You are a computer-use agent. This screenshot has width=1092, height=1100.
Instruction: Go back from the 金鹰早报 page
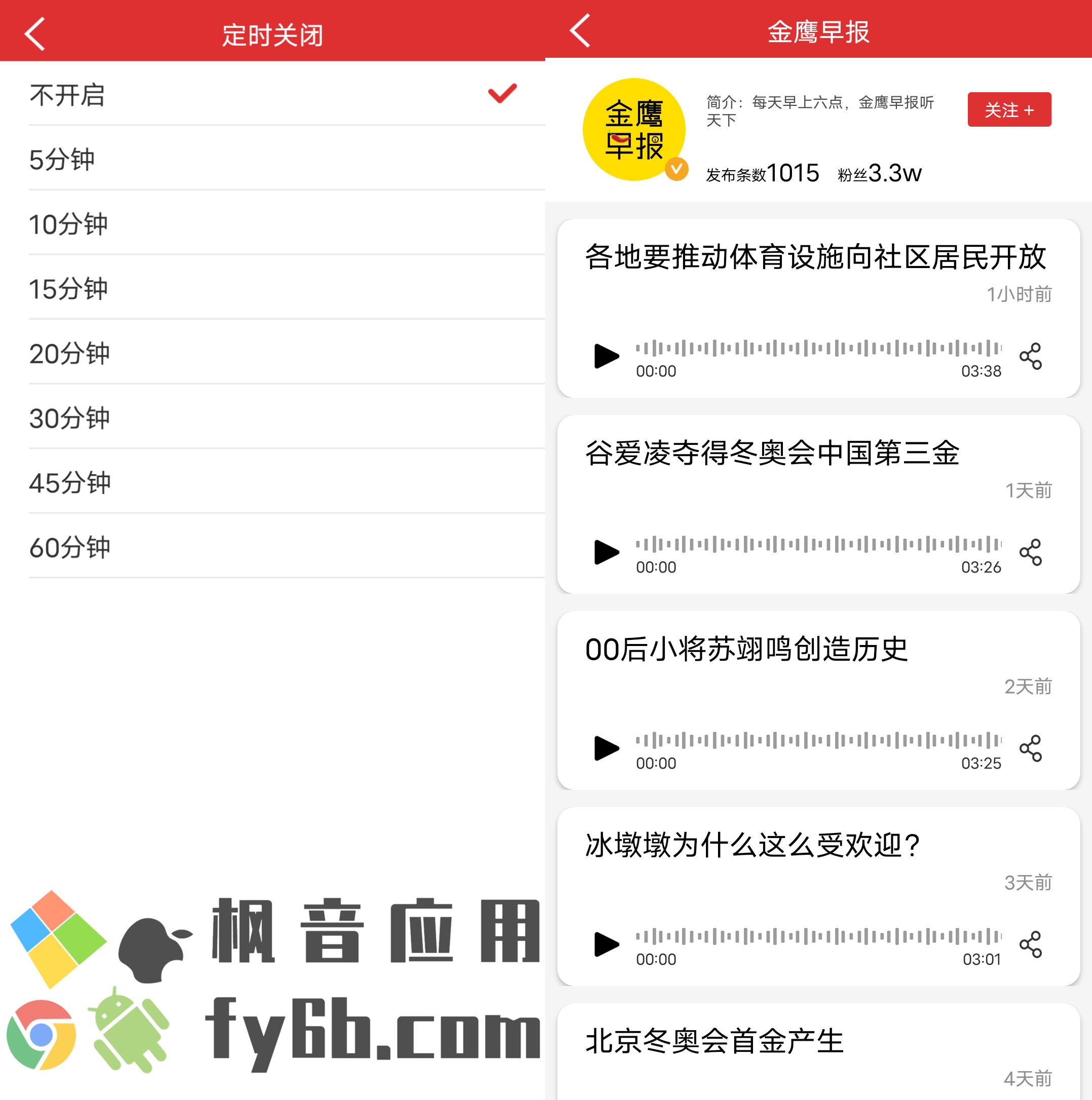coord(580,30)
